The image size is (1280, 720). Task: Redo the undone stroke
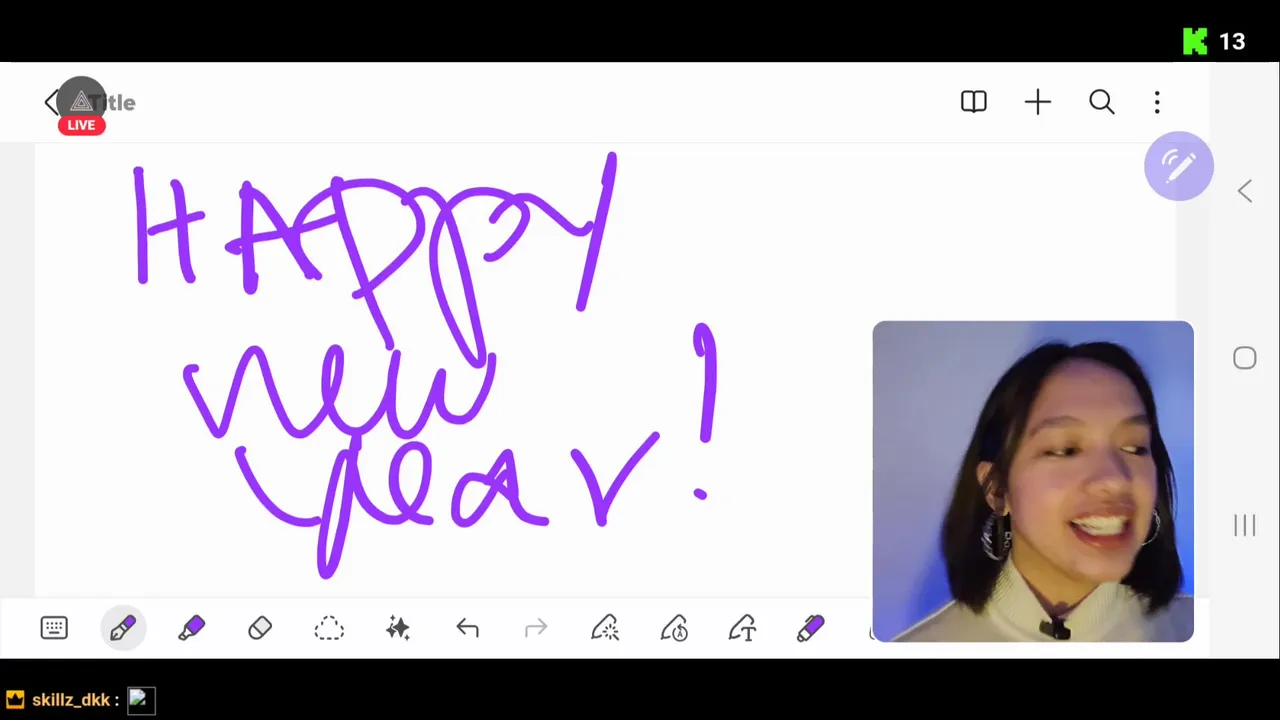click(x=536, y=628)
